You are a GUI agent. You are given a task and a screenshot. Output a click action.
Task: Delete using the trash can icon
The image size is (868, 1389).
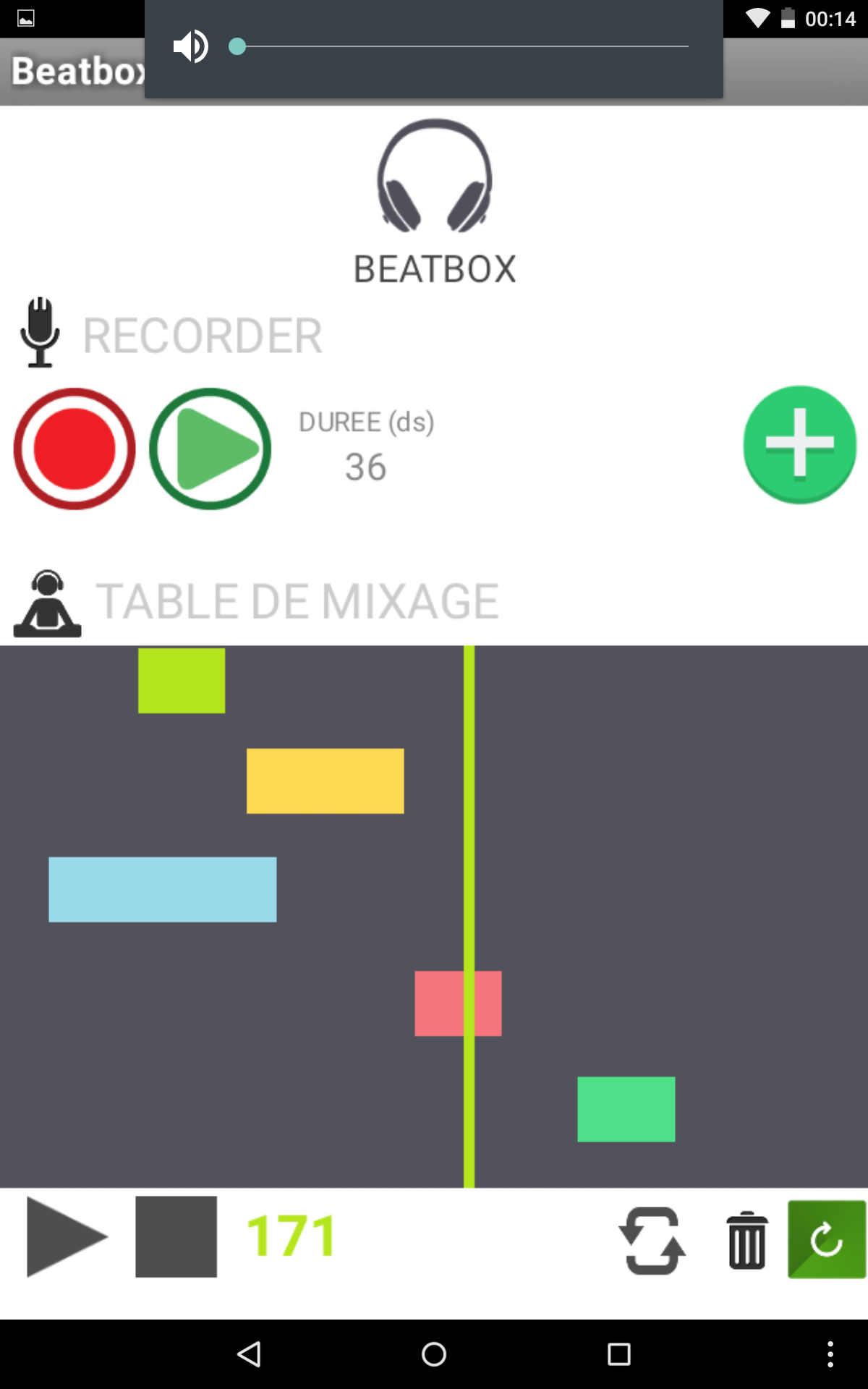747,1240
